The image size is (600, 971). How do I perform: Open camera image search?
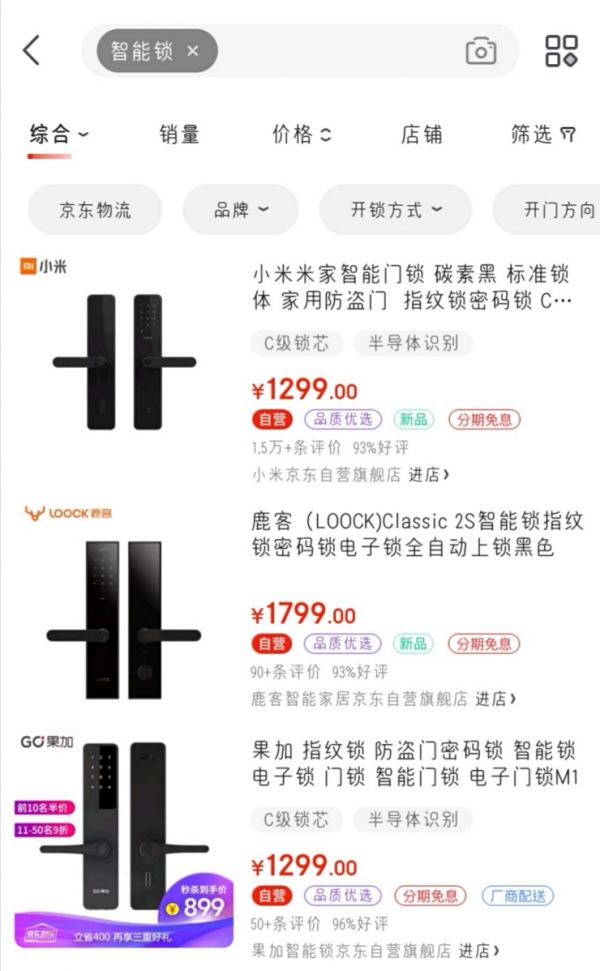tap(481, 51)
